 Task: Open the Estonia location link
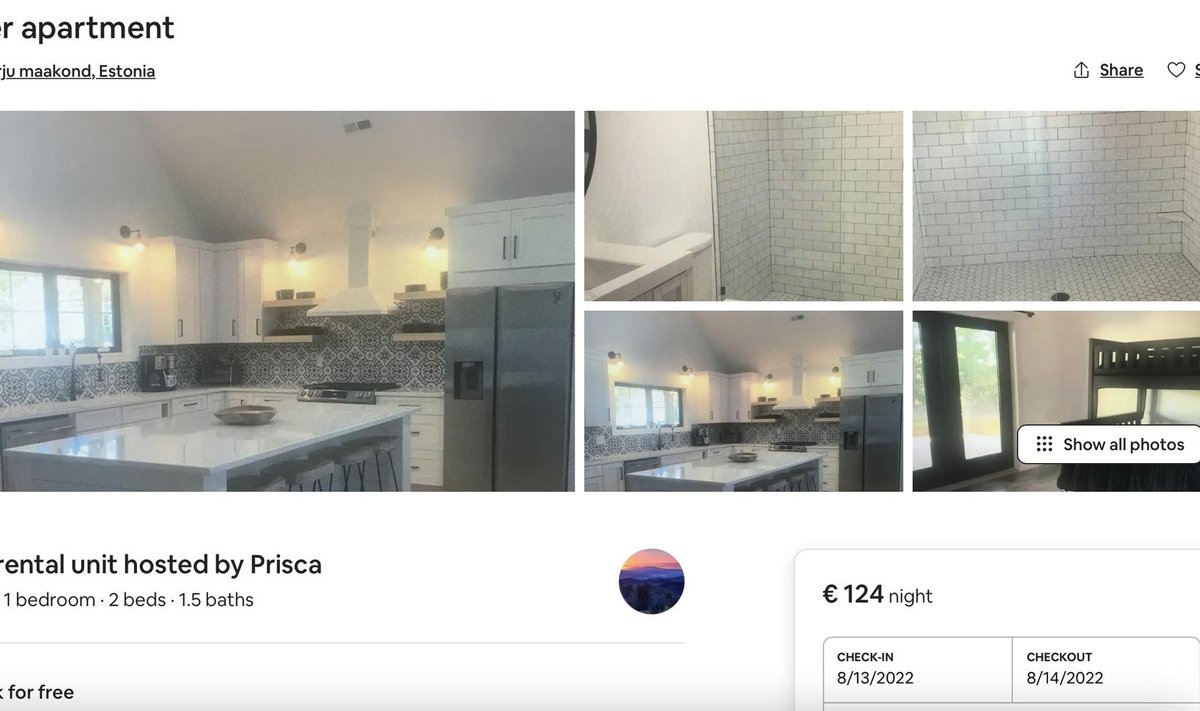click(x=78, y=71)
